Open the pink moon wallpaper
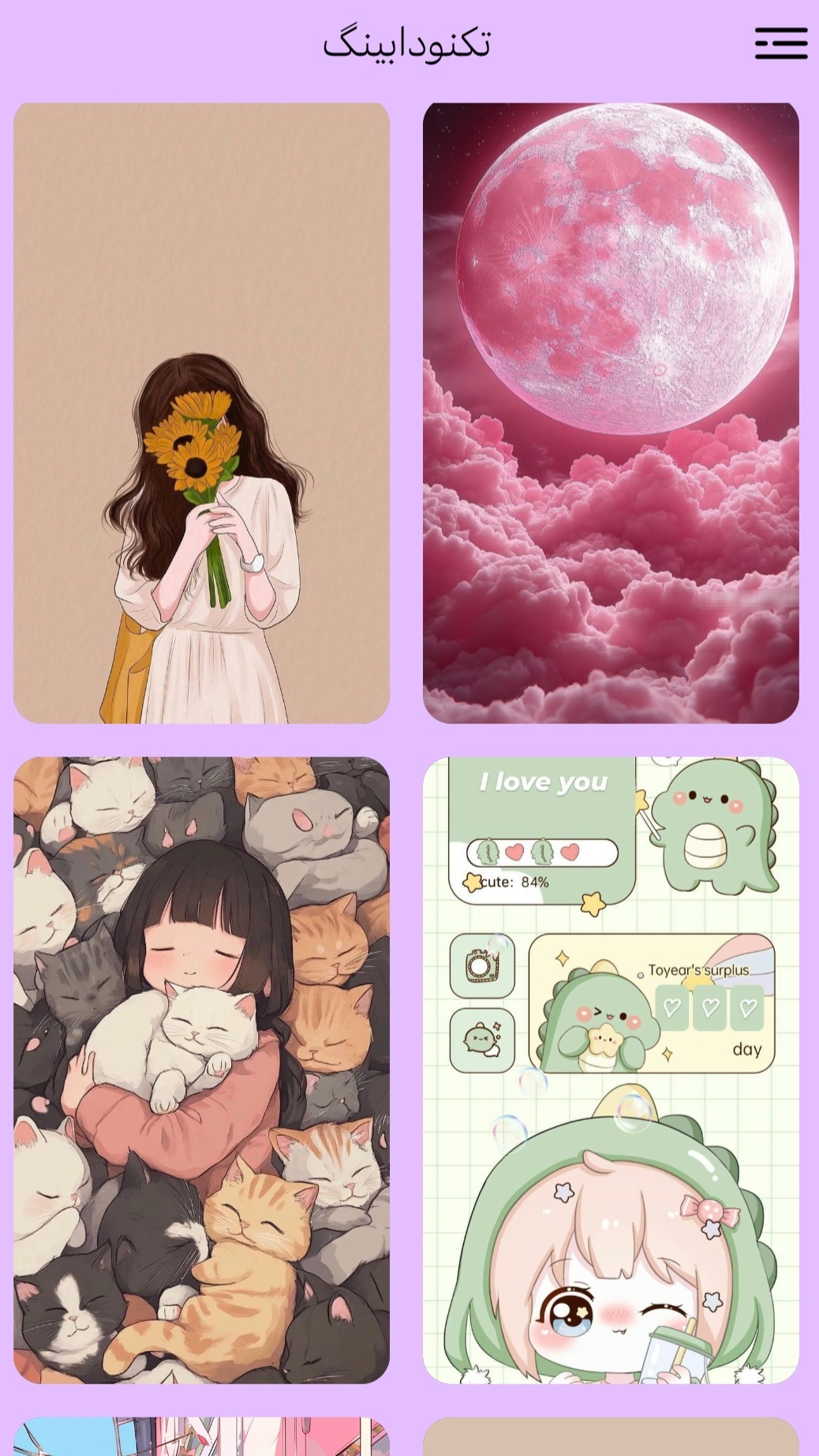This screenshot has height=1456, width=819. [611, 413]
